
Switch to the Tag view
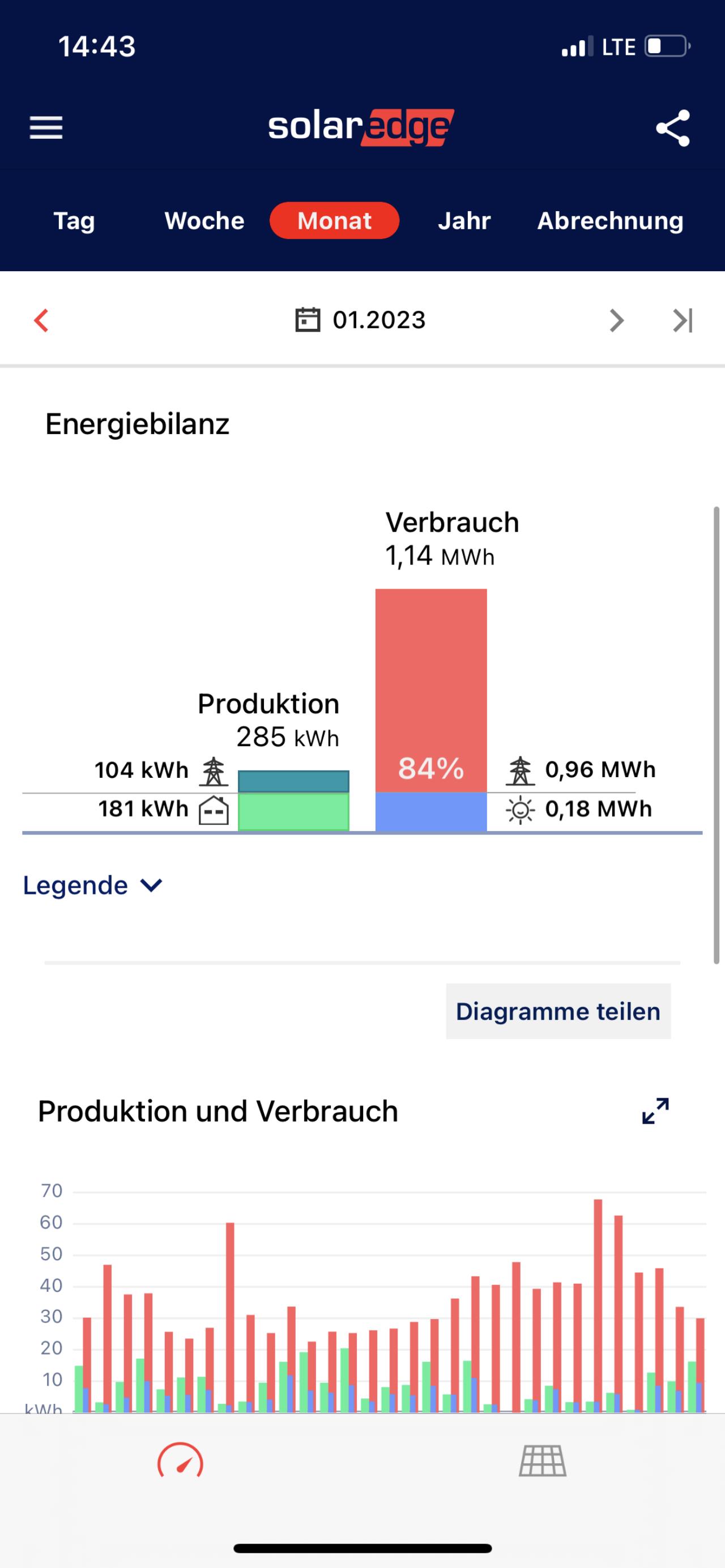[74, 220]
